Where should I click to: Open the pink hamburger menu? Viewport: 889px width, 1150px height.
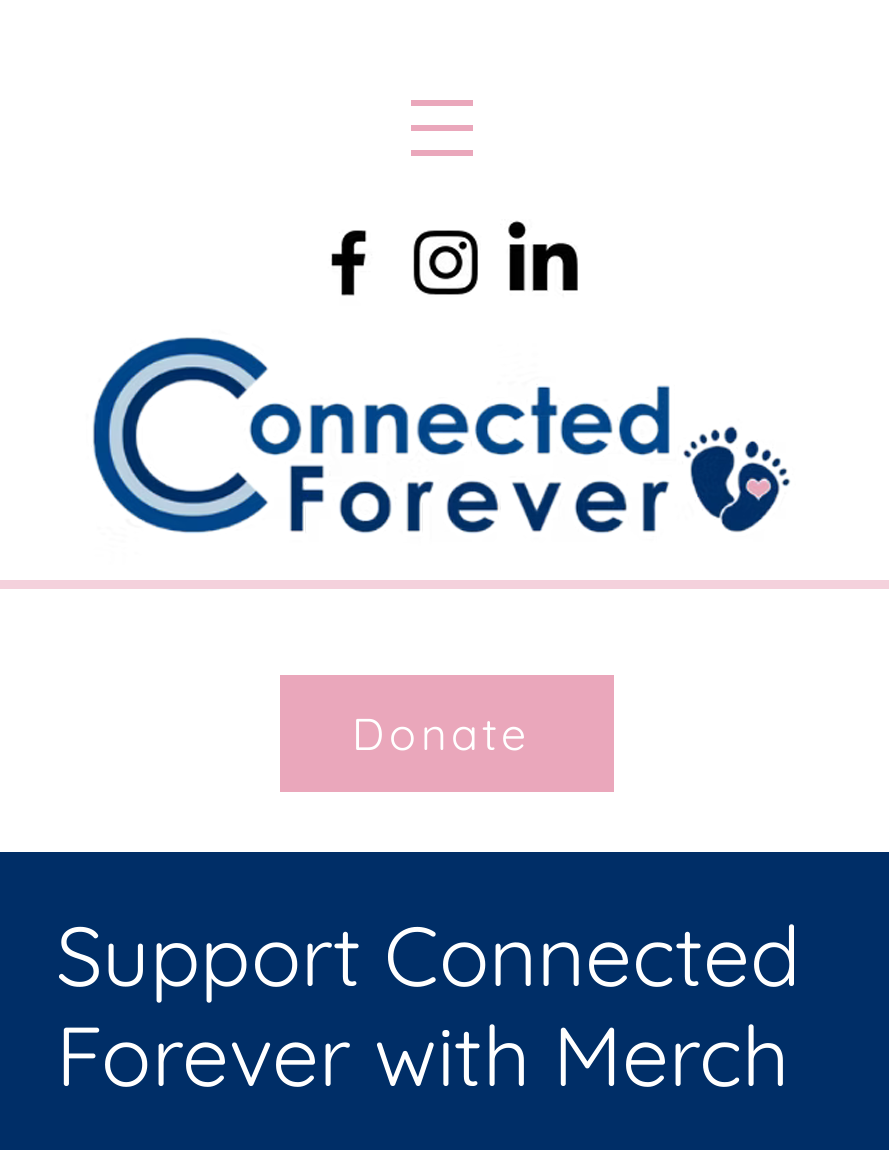pos(441,128)
